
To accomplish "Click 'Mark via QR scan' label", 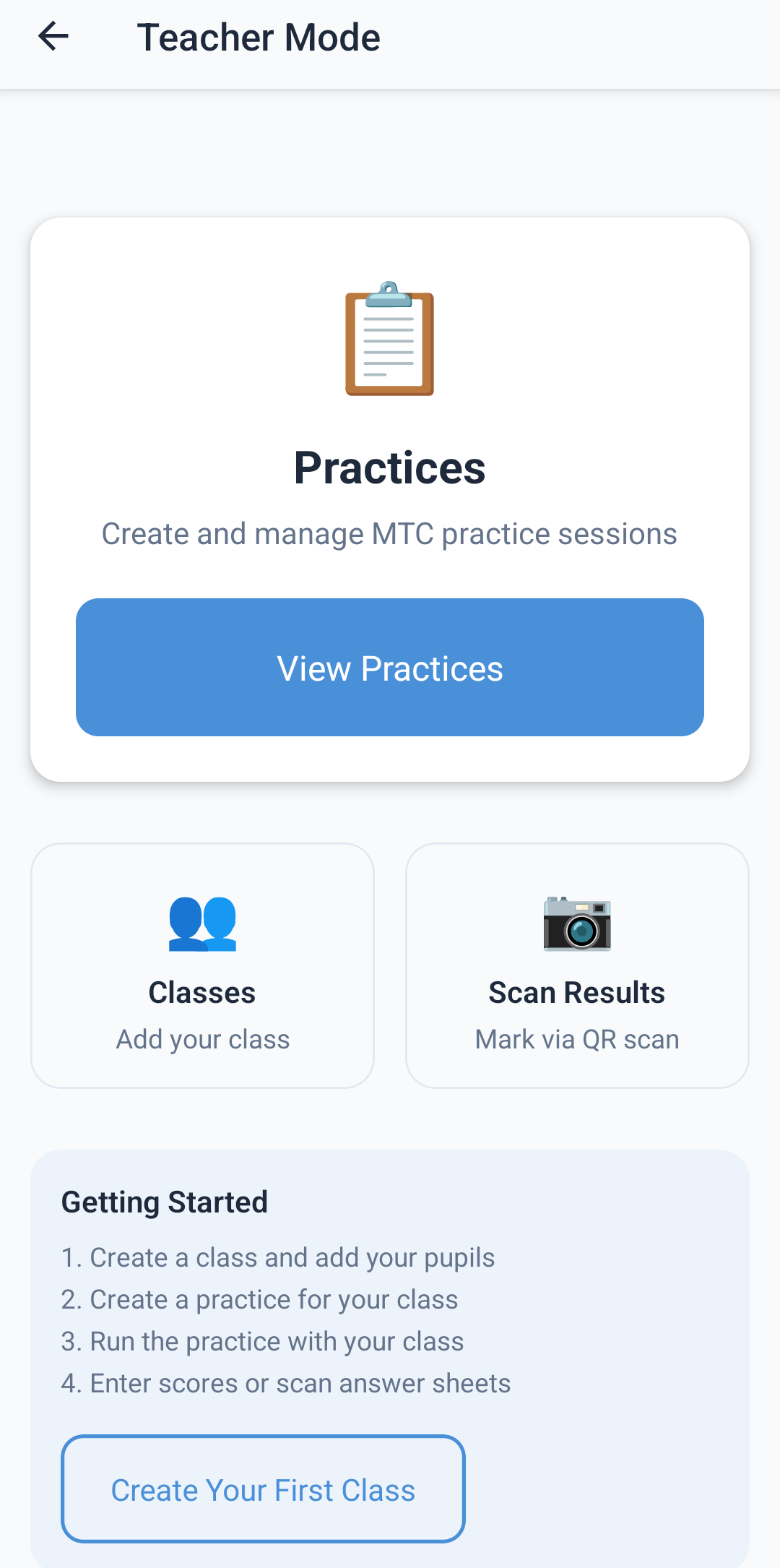I will [576, 1039].
